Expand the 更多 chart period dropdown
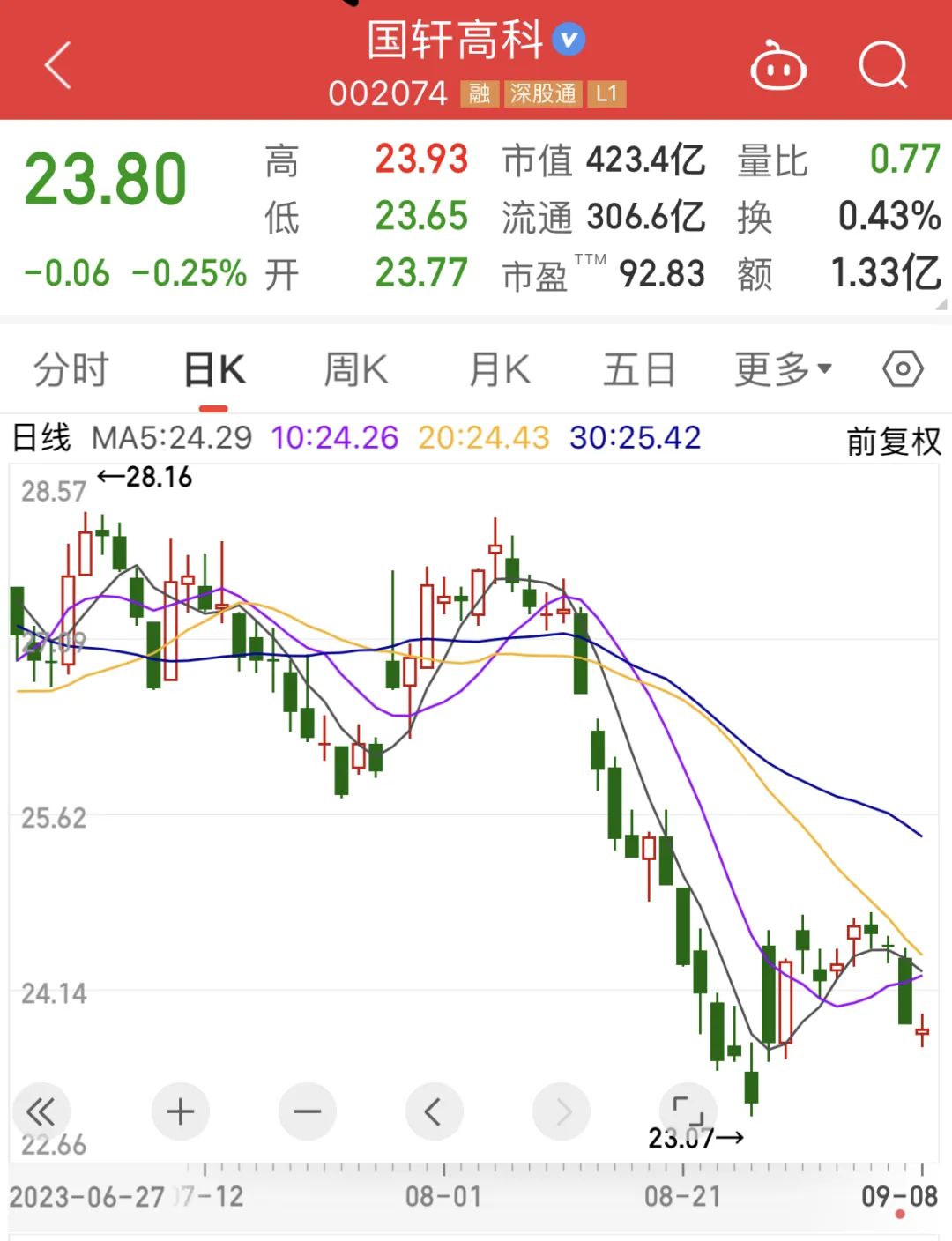Image resolution: width=952 pixels, height=1241 pixels. (783, 369)
